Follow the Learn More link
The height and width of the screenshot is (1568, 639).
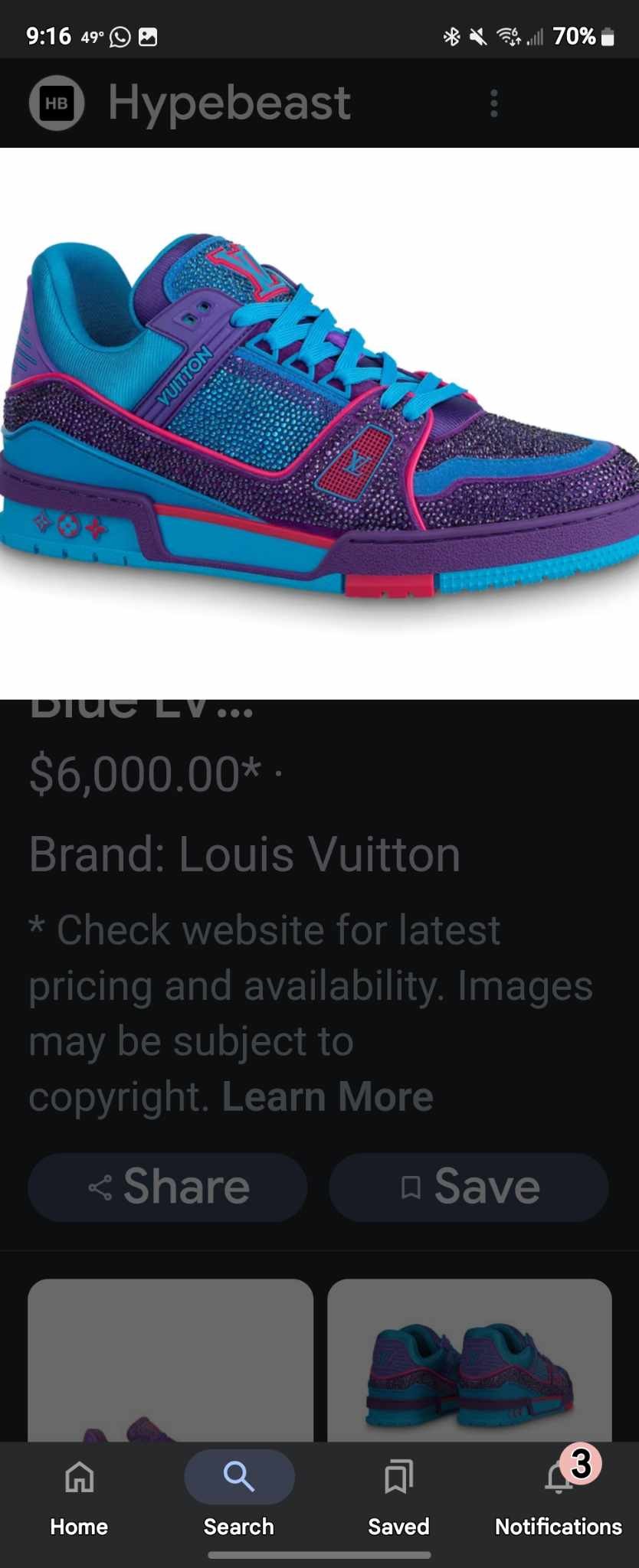(x=327, y=1096)
